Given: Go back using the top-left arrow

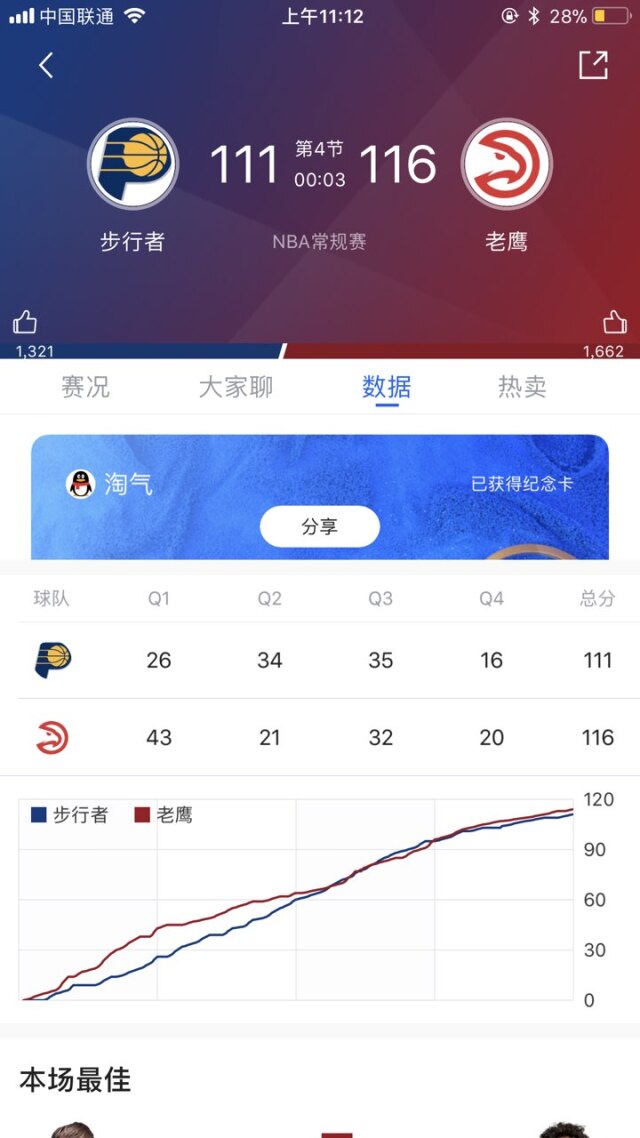Looking at the screenshot, I should tap(45, 66).
